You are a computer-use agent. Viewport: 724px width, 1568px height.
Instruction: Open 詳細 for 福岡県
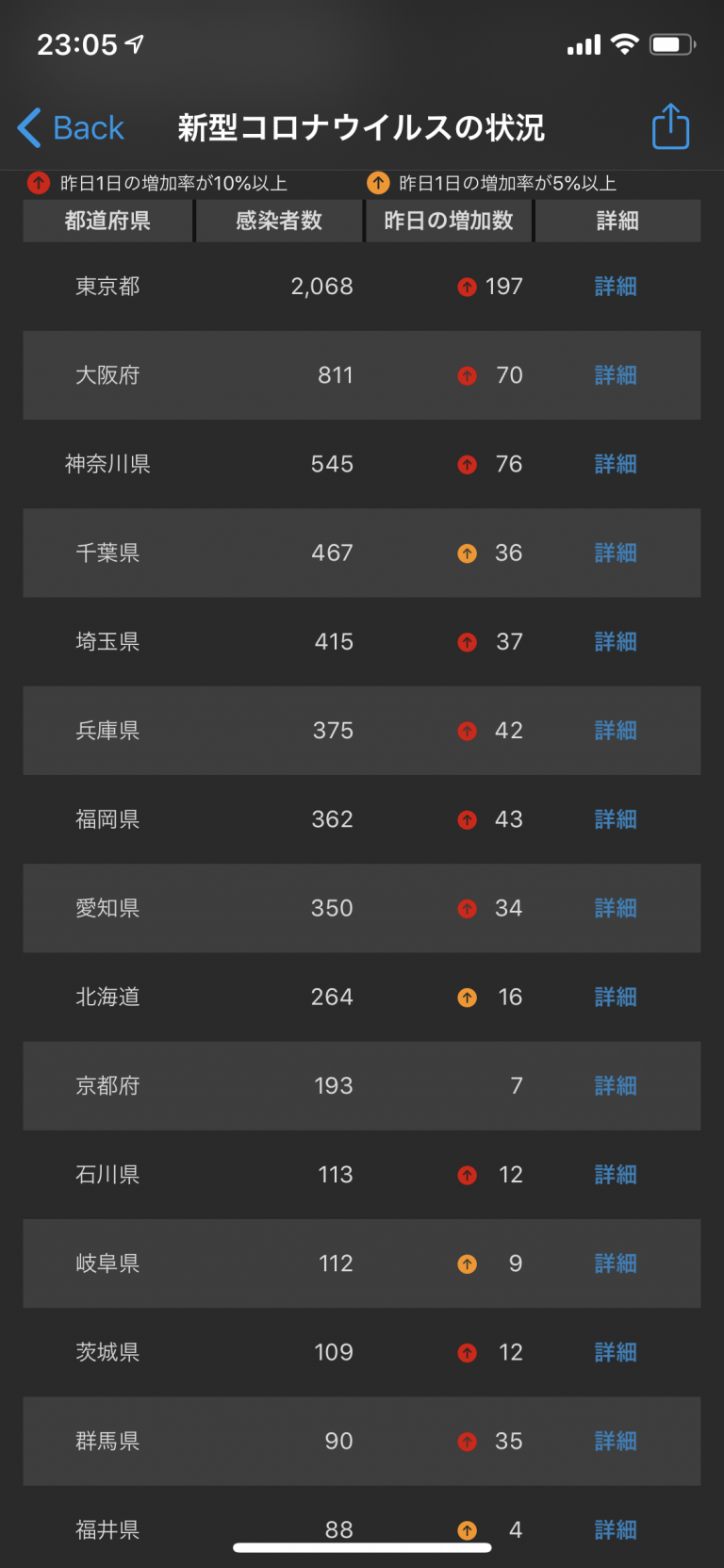pyautogui.click(x=616, y=819)
